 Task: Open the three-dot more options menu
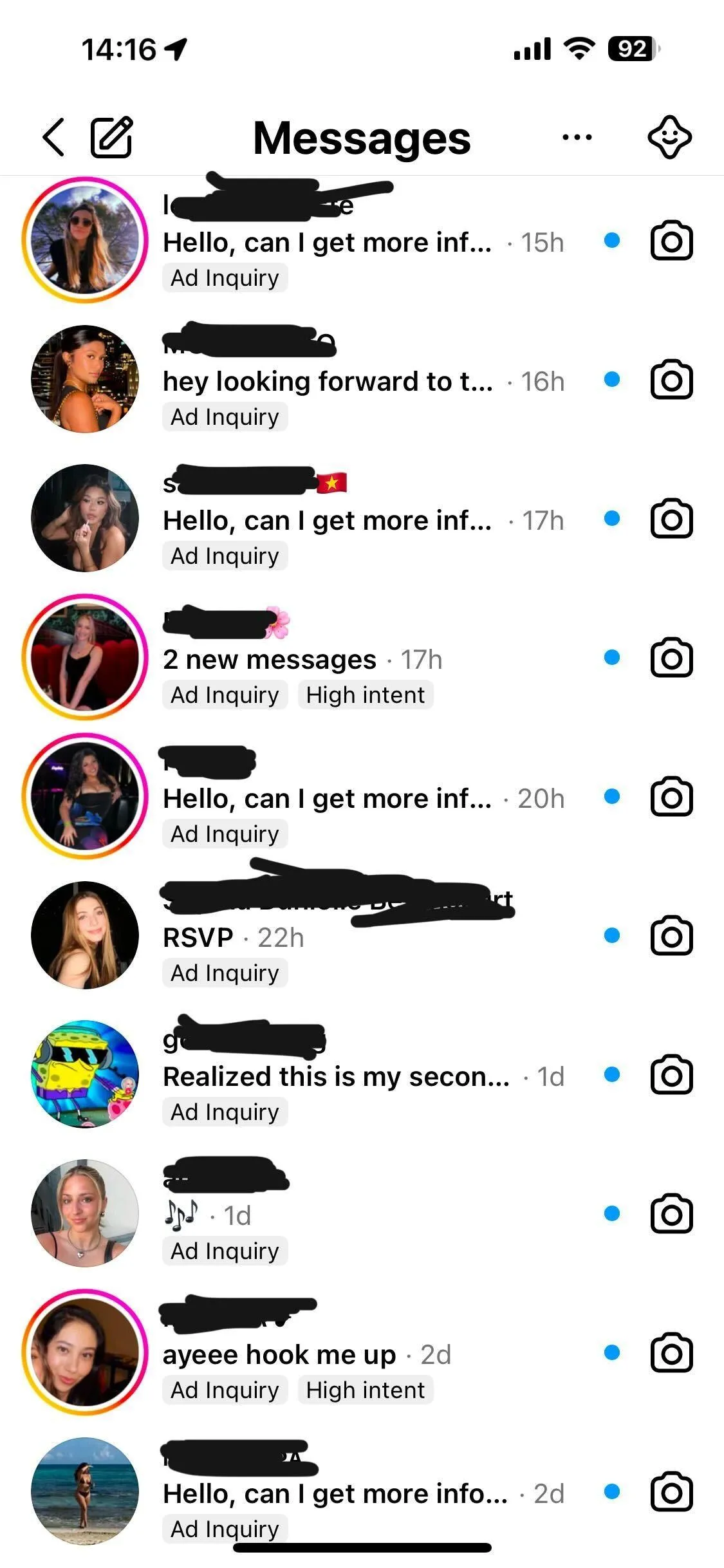click(x=577, y=137)
